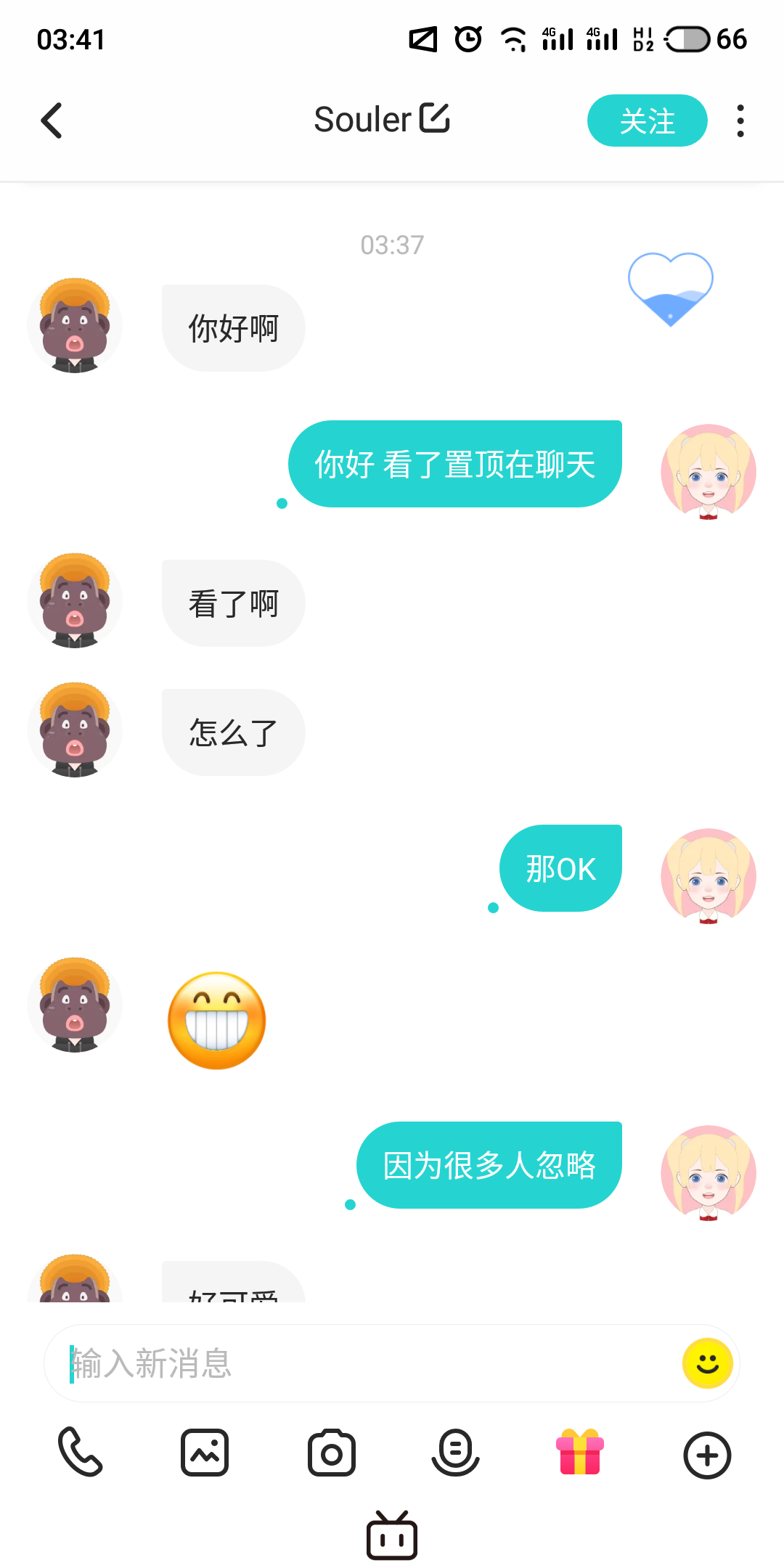This screenshot has width=784, height=1568.
Task: Record a voice message
Action: (455, 1453)
